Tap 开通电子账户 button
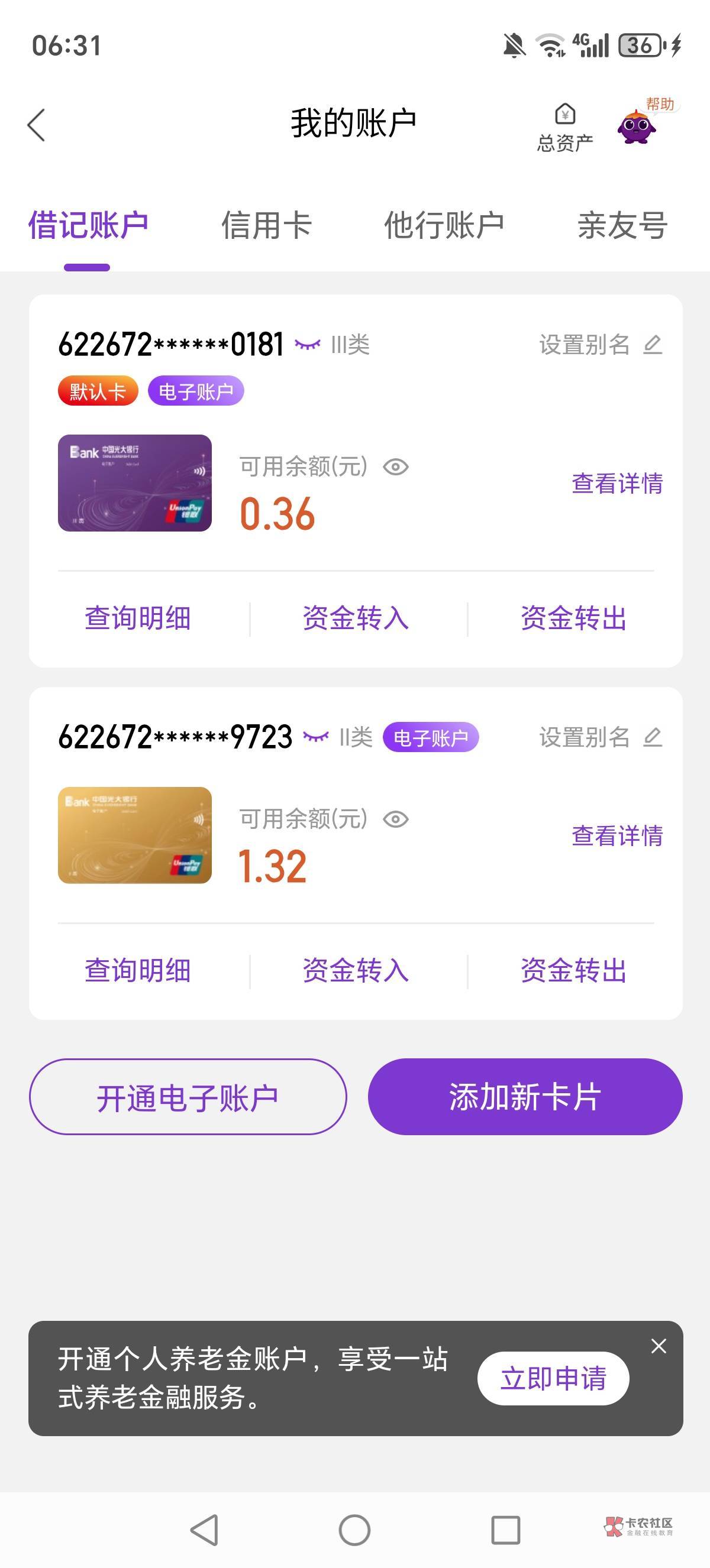Viewport: 710px width, 1568px height. [188, 1097]
